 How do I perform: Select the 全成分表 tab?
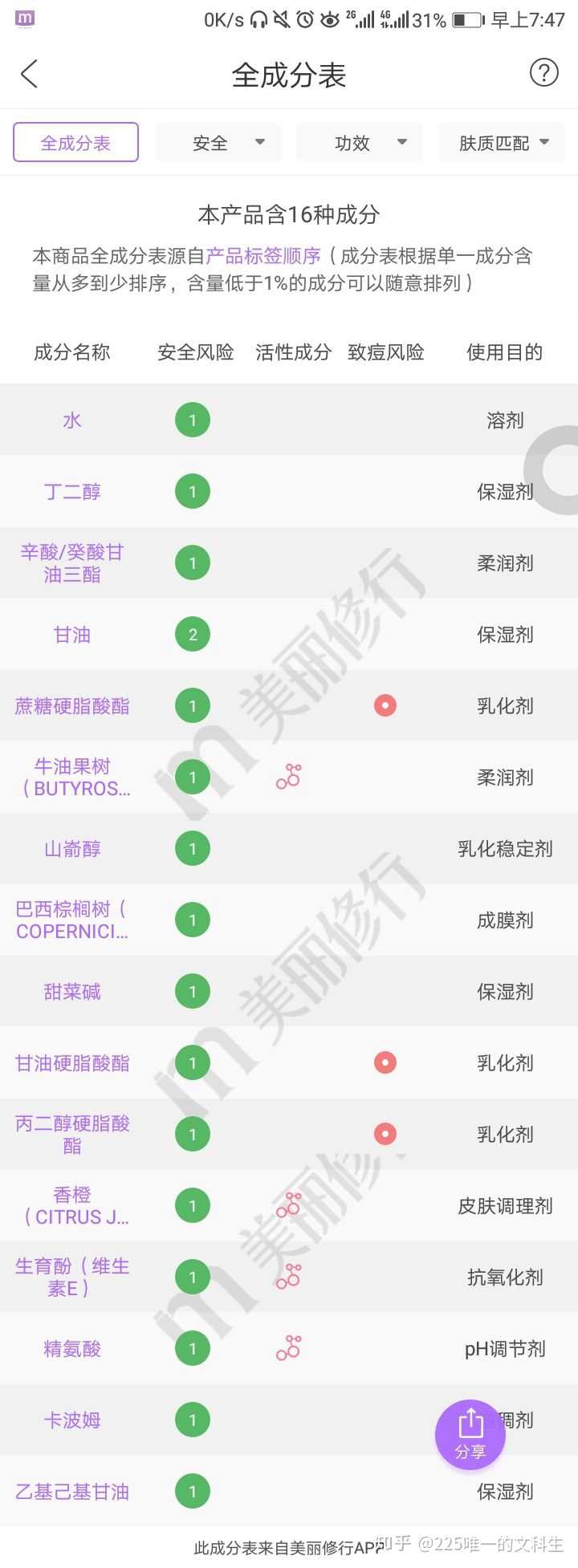pyautogui.click(x=75, y=143)
